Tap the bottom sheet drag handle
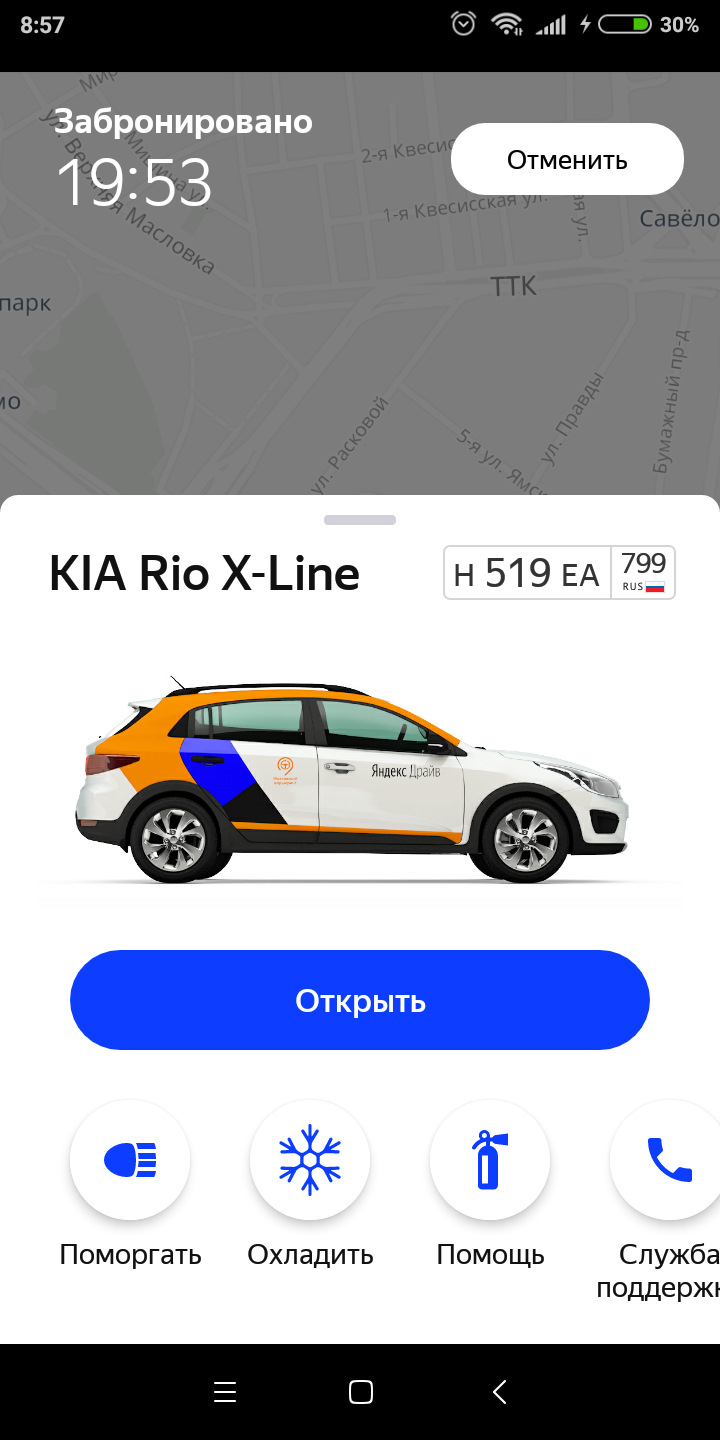Viewport: 720px width, 1440px height. click(x=360, y=520)
